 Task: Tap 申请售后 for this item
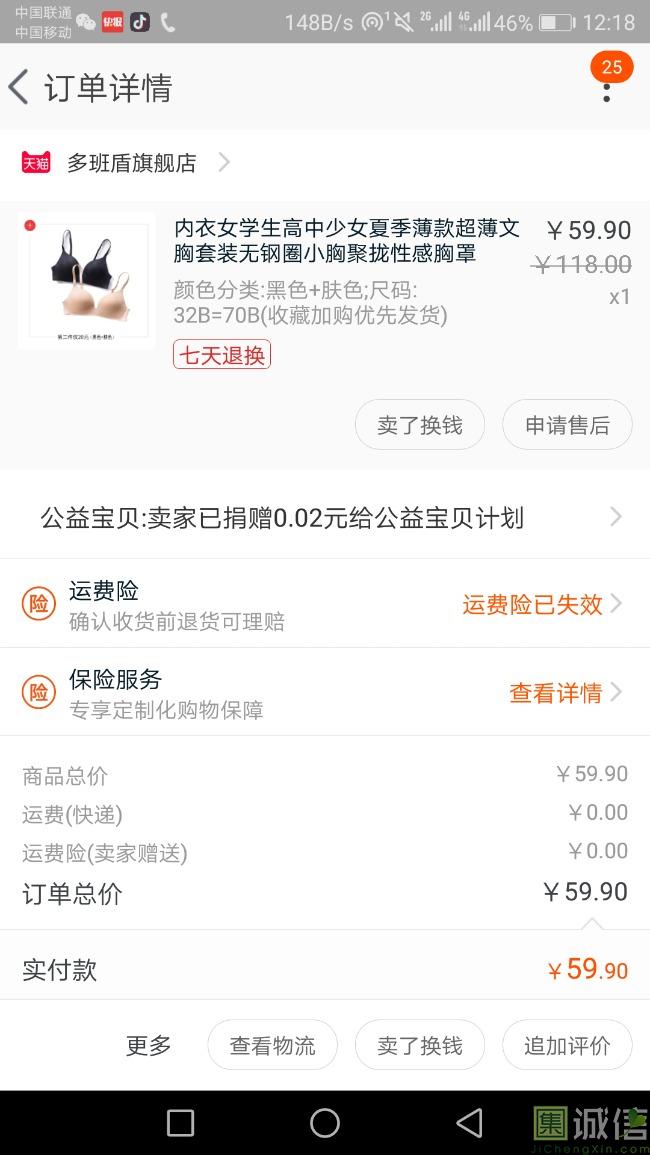[x=567, y=425]
